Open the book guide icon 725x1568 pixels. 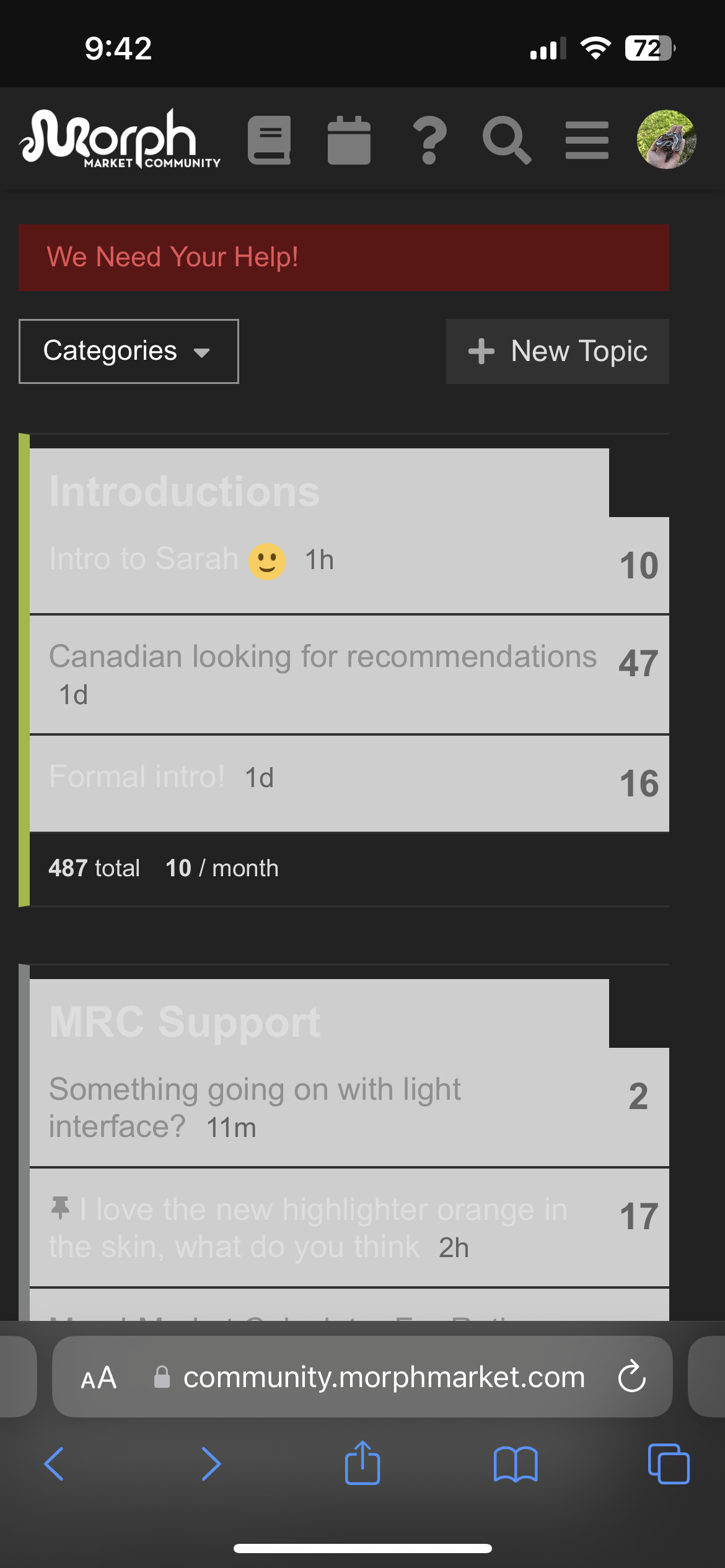[x=270, y=140]
